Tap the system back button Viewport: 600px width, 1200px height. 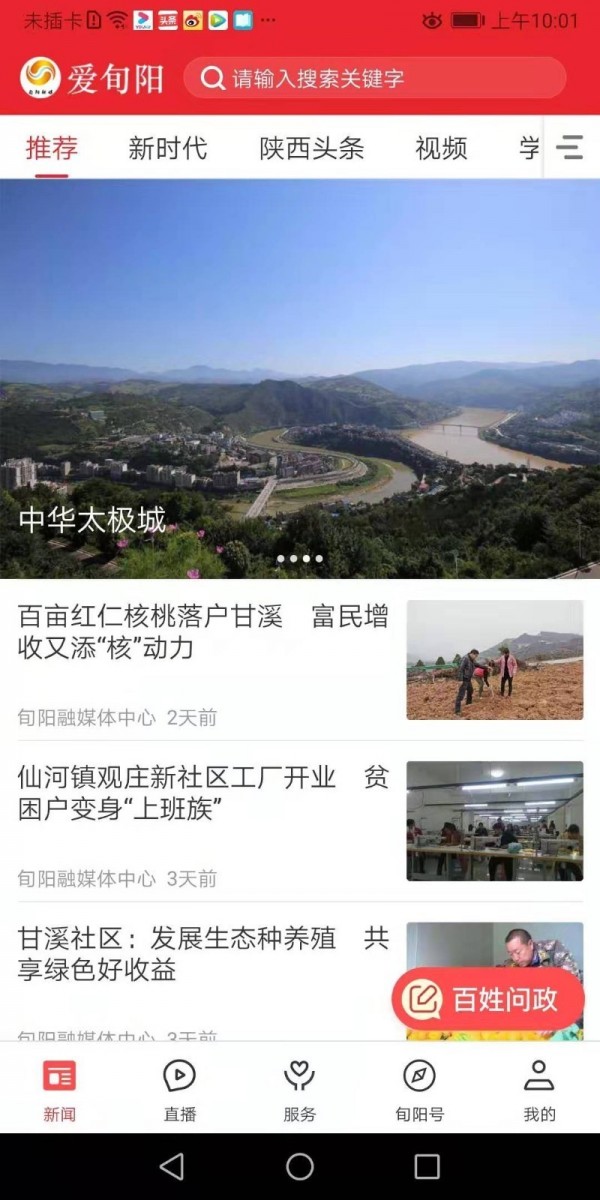(172, 1166)
